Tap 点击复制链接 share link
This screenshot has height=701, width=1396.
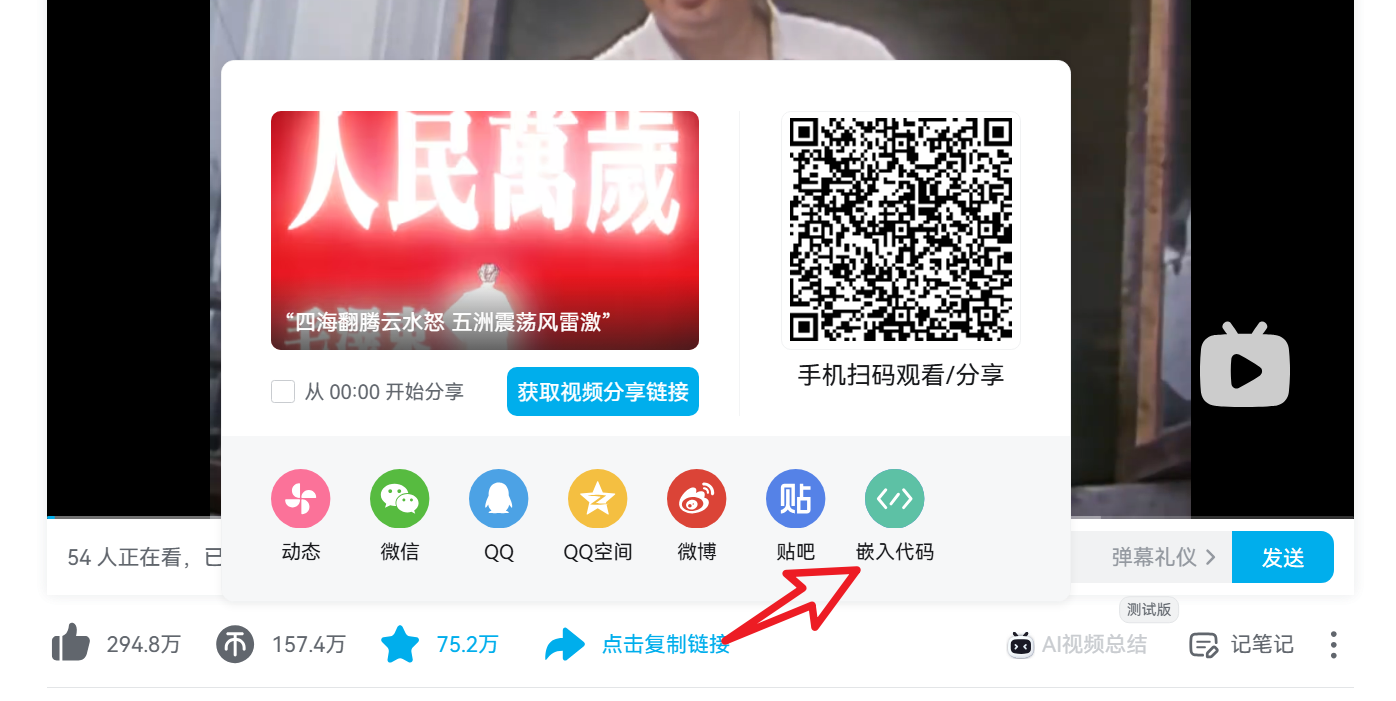tap(664, 644)
